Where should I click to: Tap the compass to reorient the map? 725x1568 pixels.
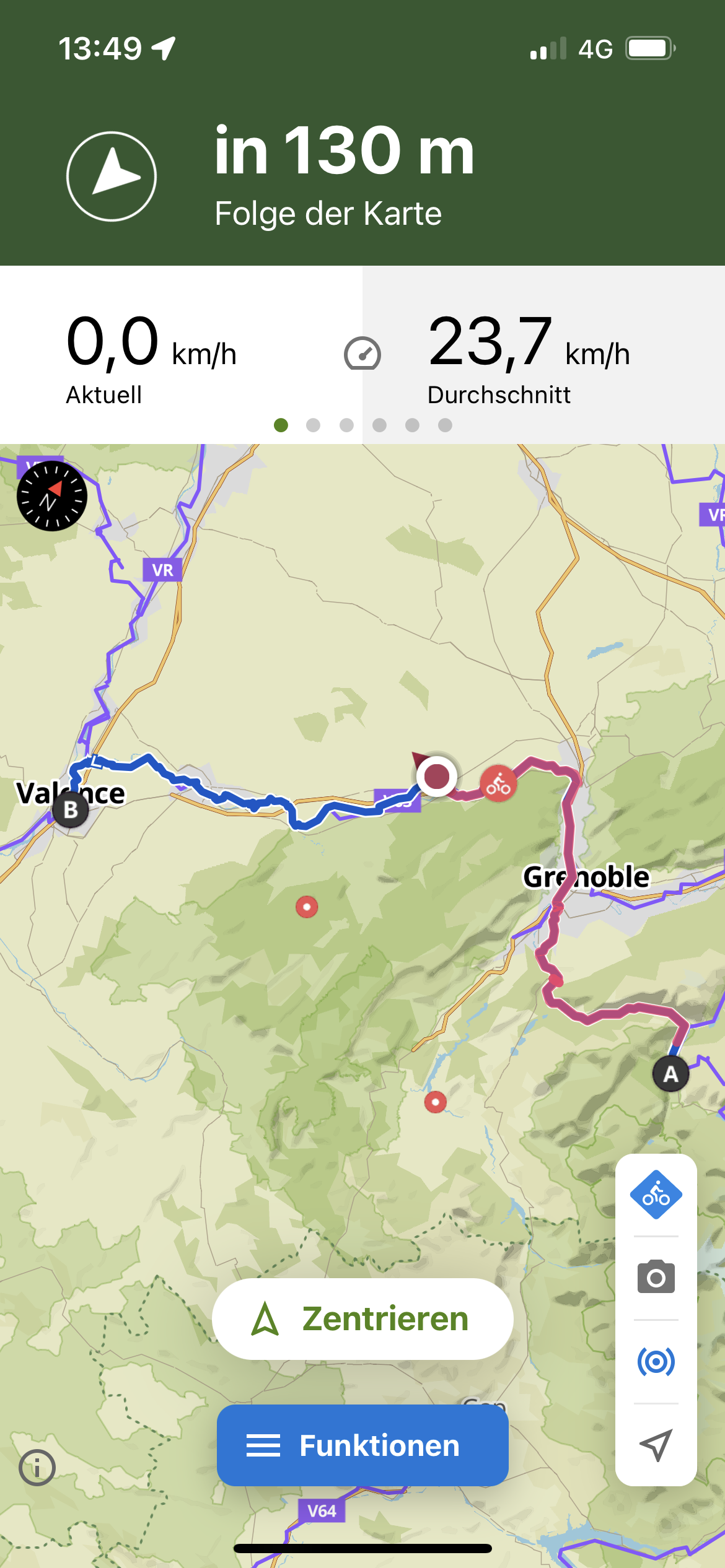click(x=52, y=496)
